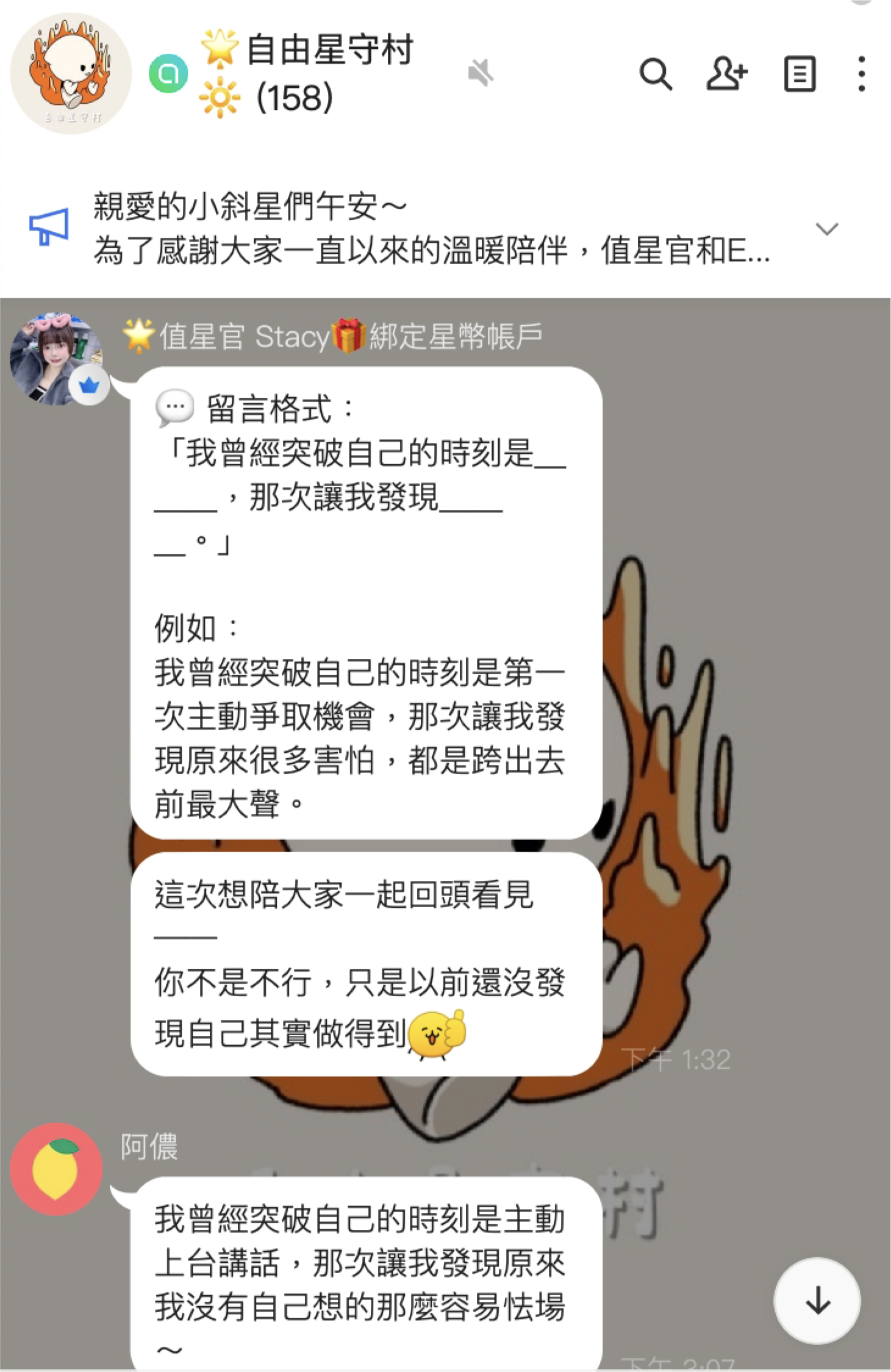Open the notes list icon
Viewport: 891px width, 1372px height.
(x=799, y=74)
